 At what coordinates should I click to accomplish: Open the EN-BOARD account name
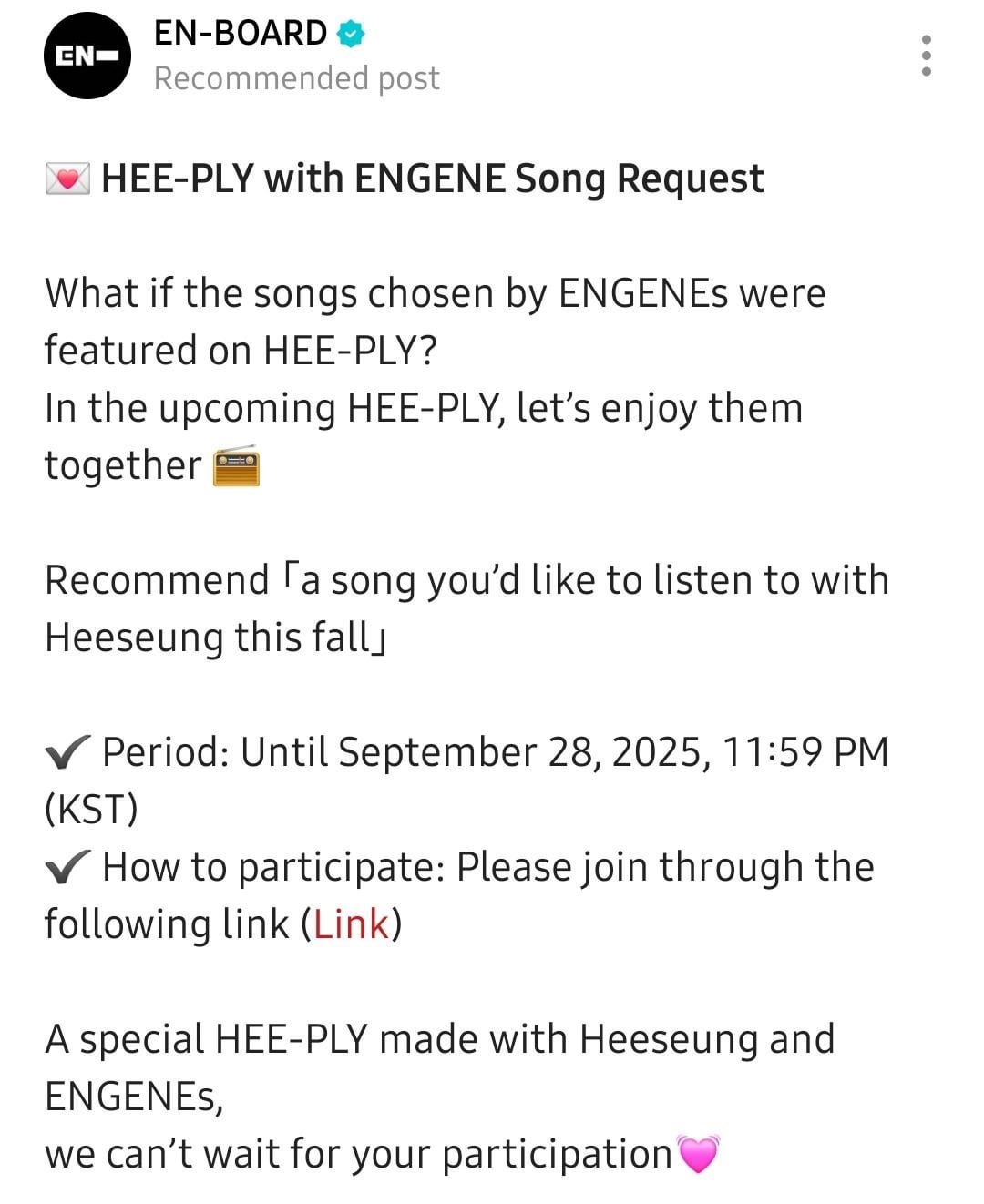point(241,34)
